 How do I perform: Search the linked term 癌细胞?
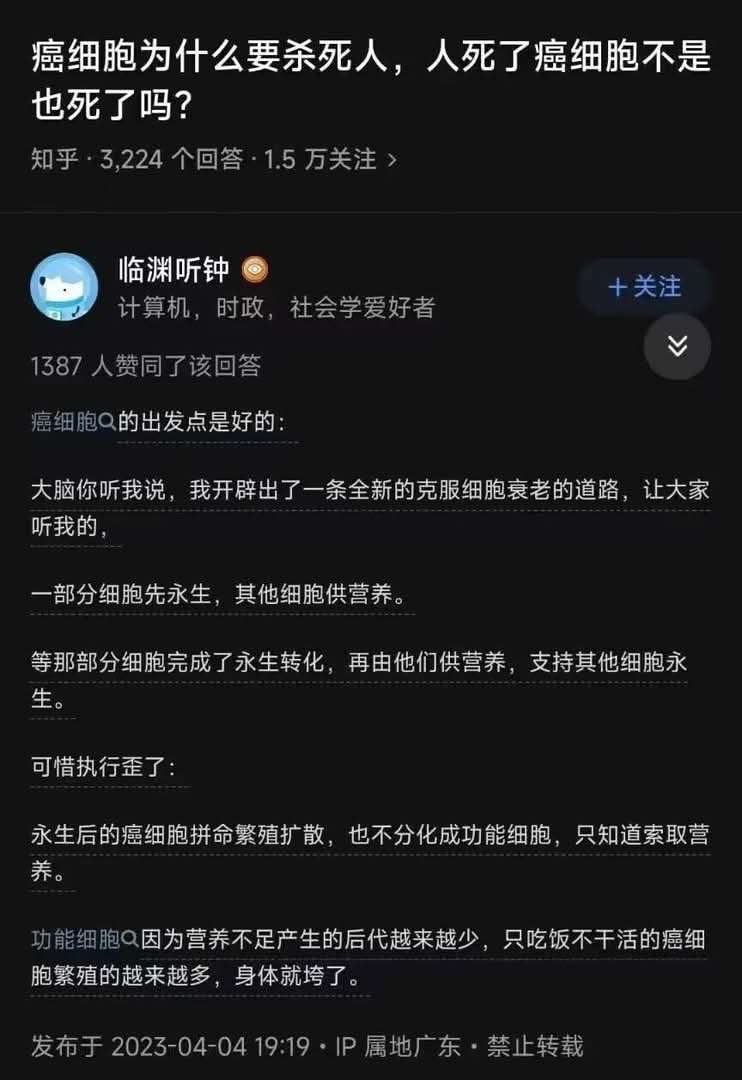click(73, 422)
